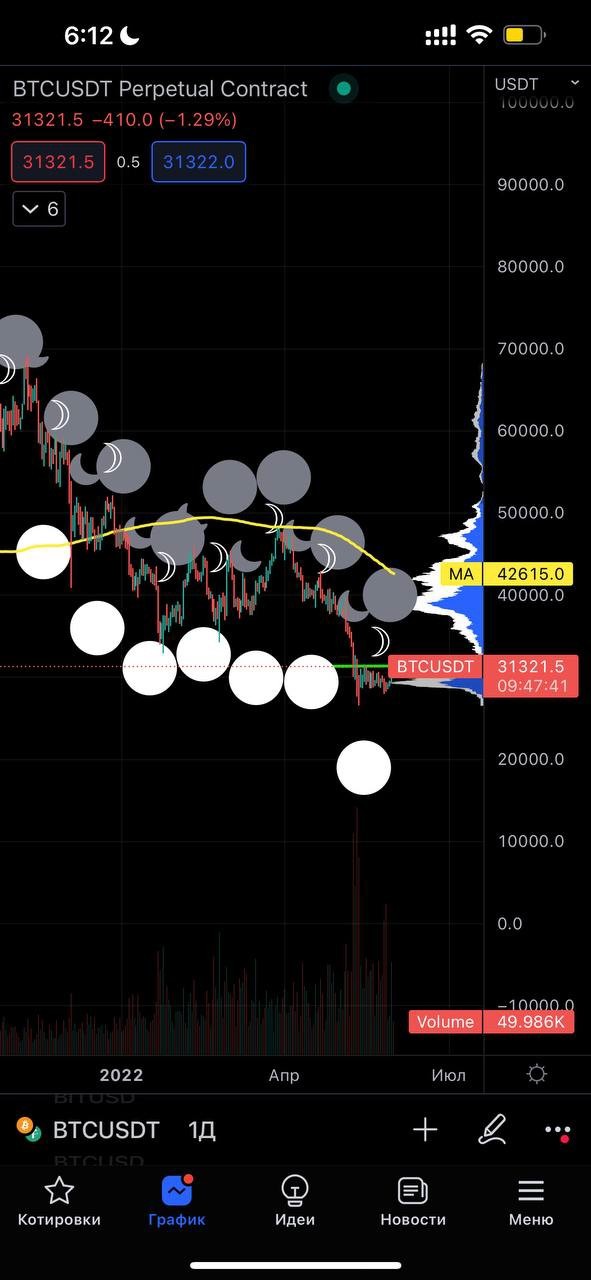The image size is (591, 1280).
Task: Change the 1Д timeframe interval
Action: click(202, 1130)
